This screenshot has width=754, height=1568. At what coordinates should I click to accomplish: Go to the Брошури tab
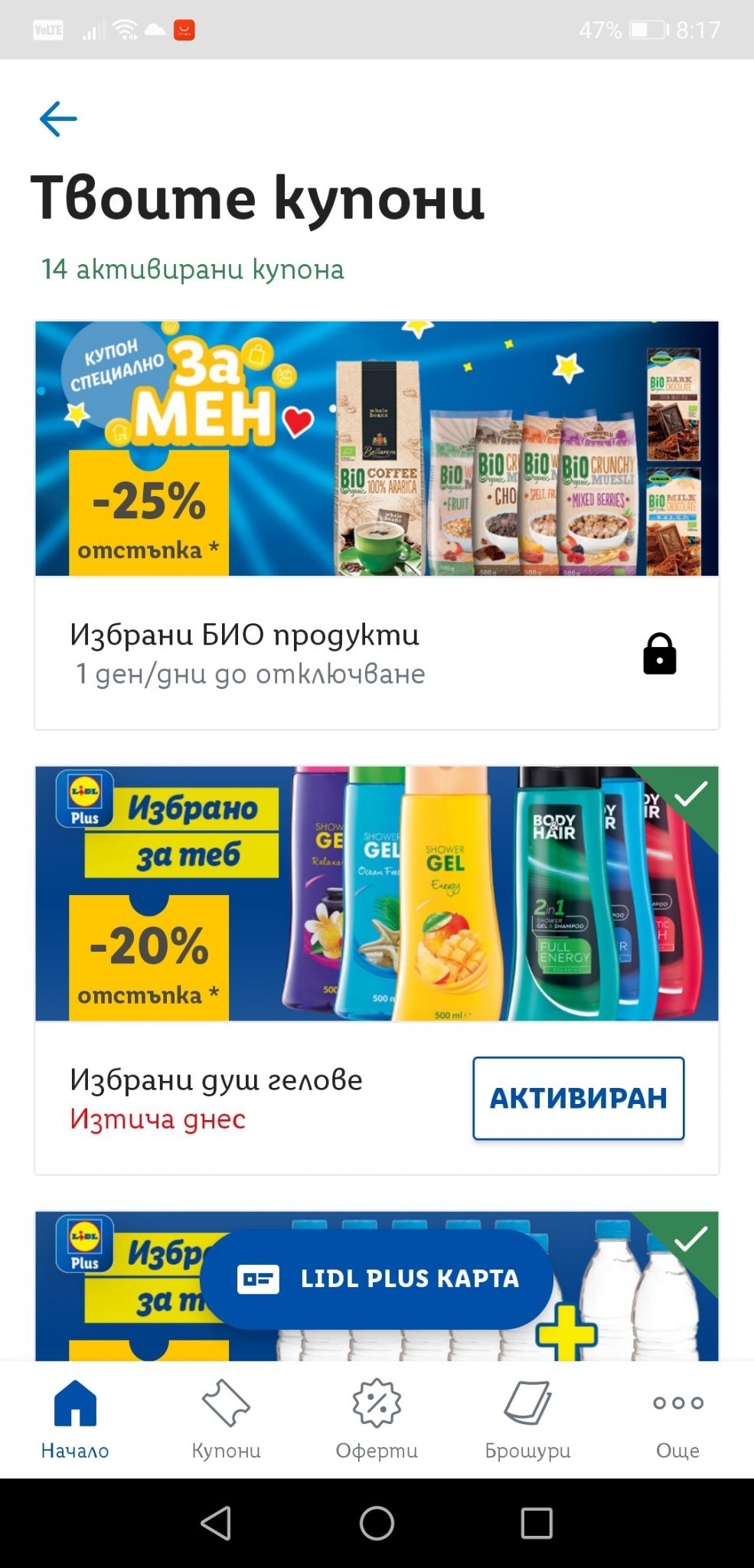pyautogui.click(x=527, y=1418)
